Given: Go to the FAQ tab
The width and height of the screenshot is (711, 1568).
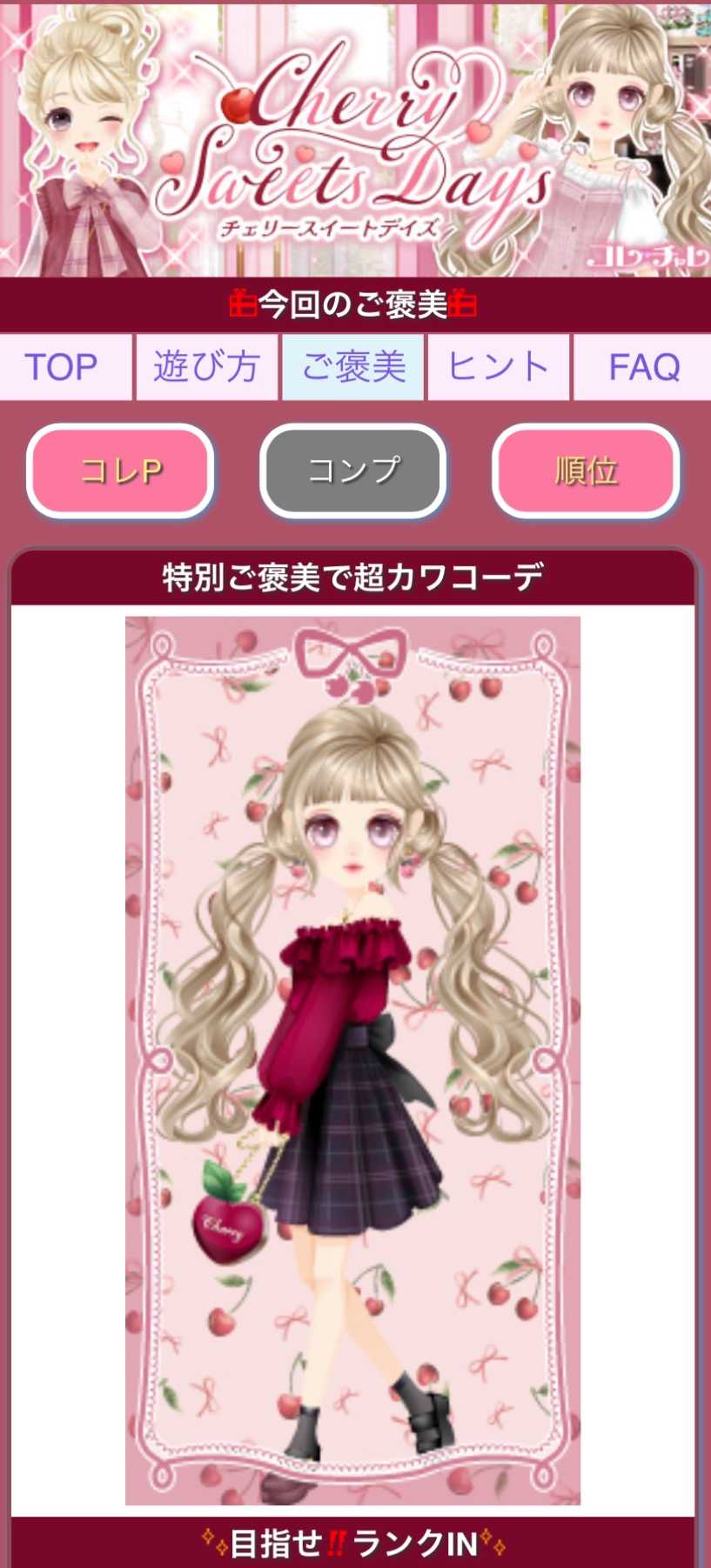Looking at the screenshot, I should coord(643,367).
